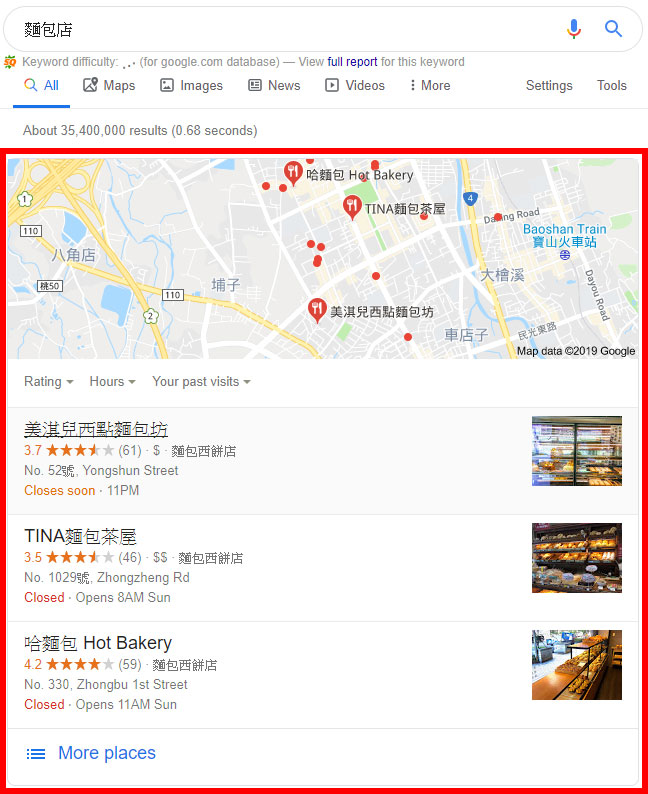Image resolution: width=648 pixels, height=794 pixels.
Task: Start voice search with the microphone icon
Action: (x=574, y=29)
